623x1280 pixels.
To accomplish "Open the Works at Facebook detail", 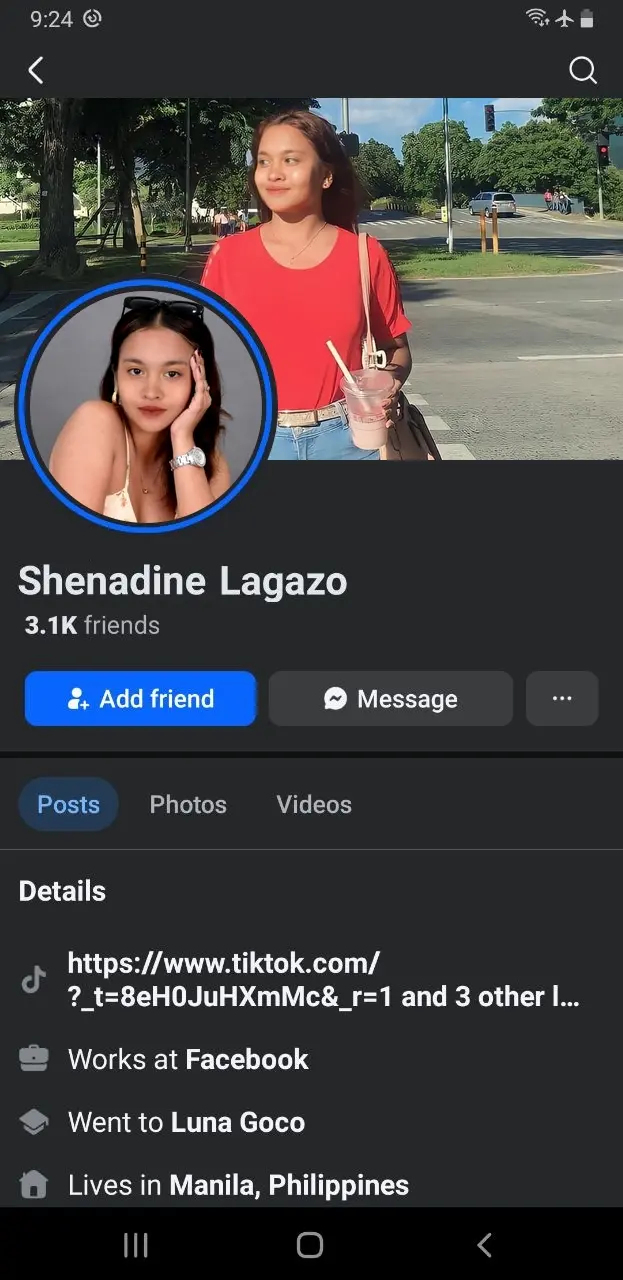I will (x=188, y=1059).
